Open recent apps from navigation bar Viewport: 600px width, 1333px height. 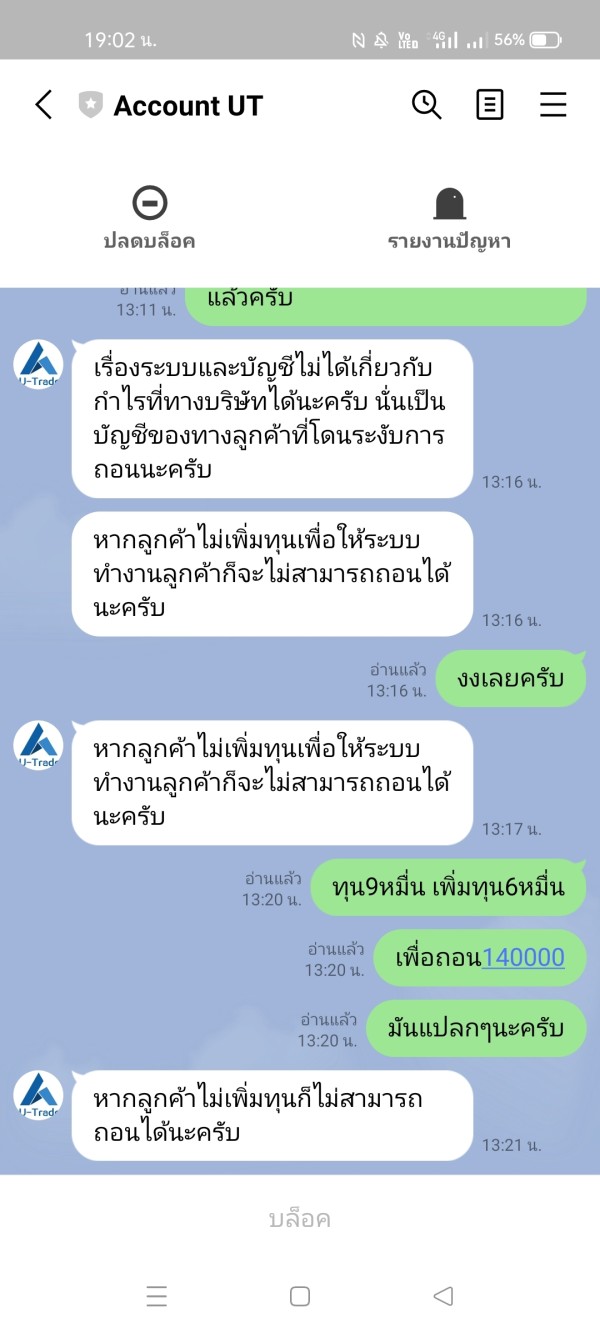(x=157, y=1296)
